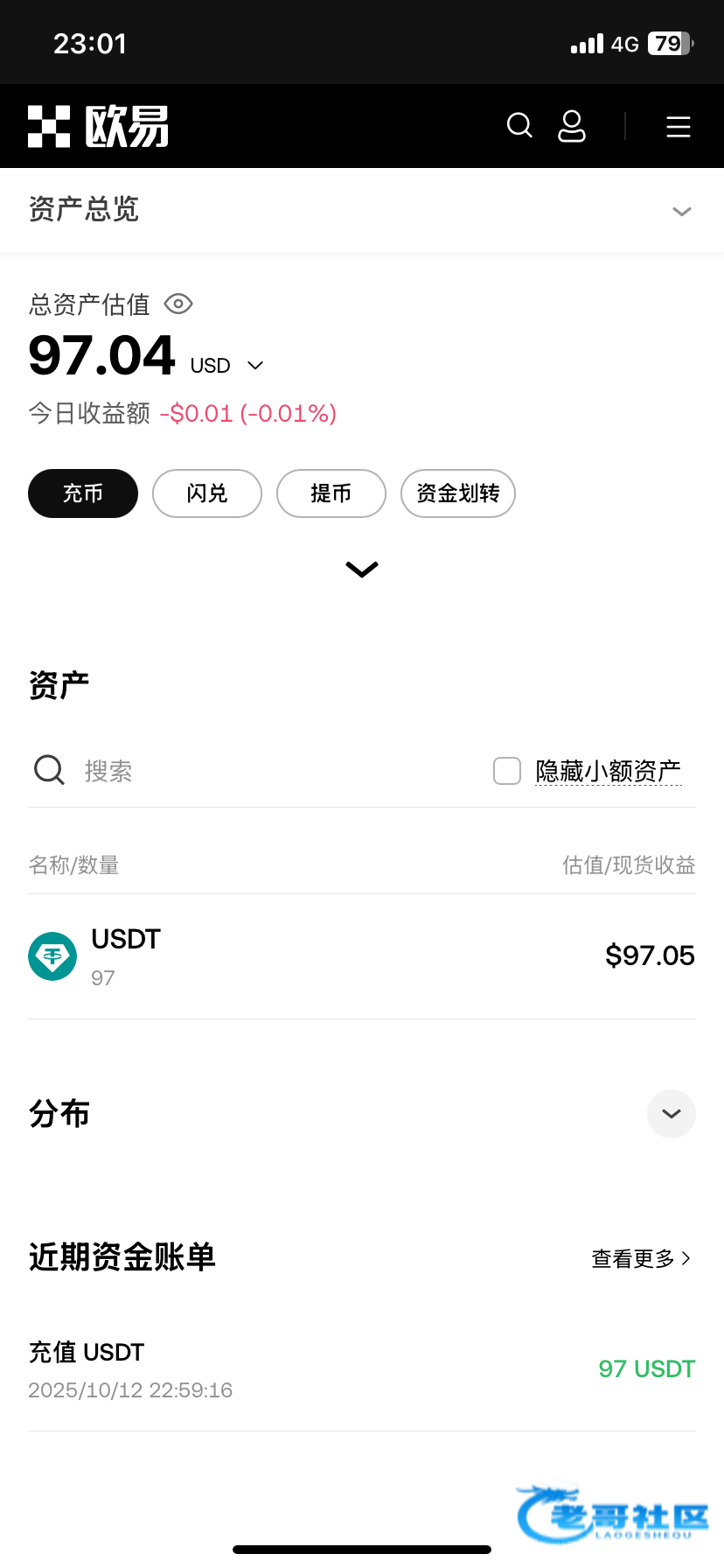Image resolution: width=724 pixels, height=1568 pixels.
Task: Check the 隐藏小额资产 checkbox
Action: (x=507, y=771)
